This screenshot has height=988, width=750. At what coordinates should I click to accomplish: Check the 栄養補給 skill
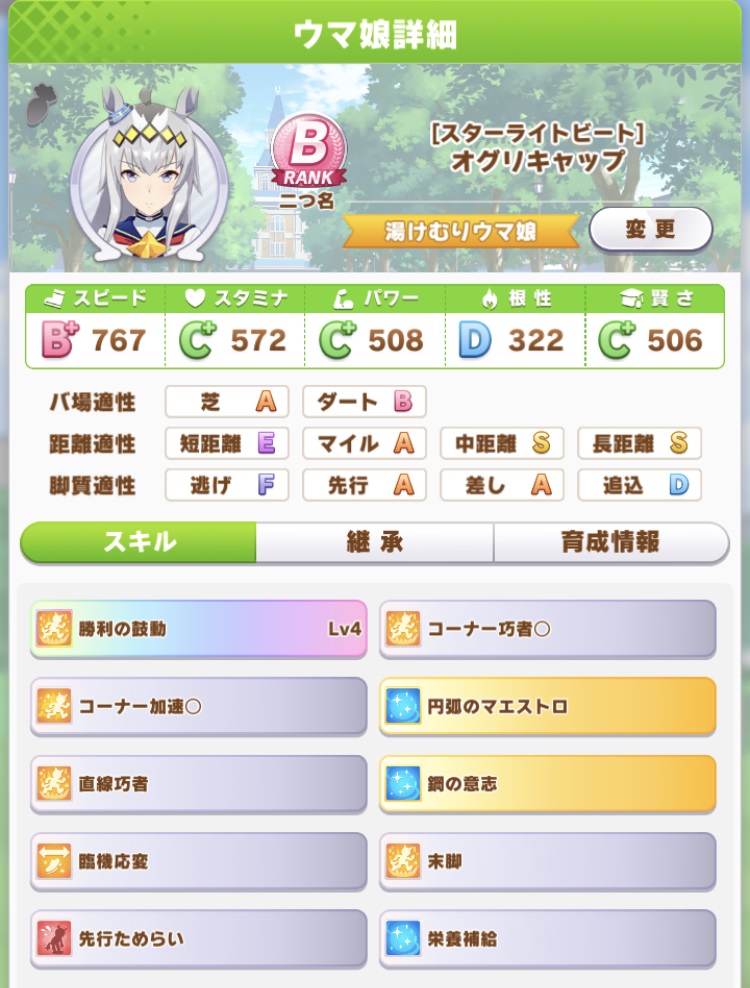tap(547, 939)
